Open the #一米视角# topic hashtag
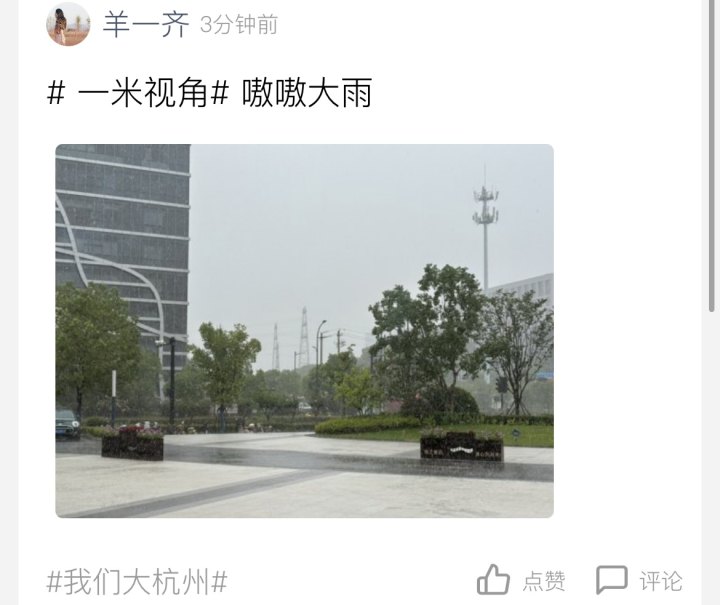 (x=139, y=94)
